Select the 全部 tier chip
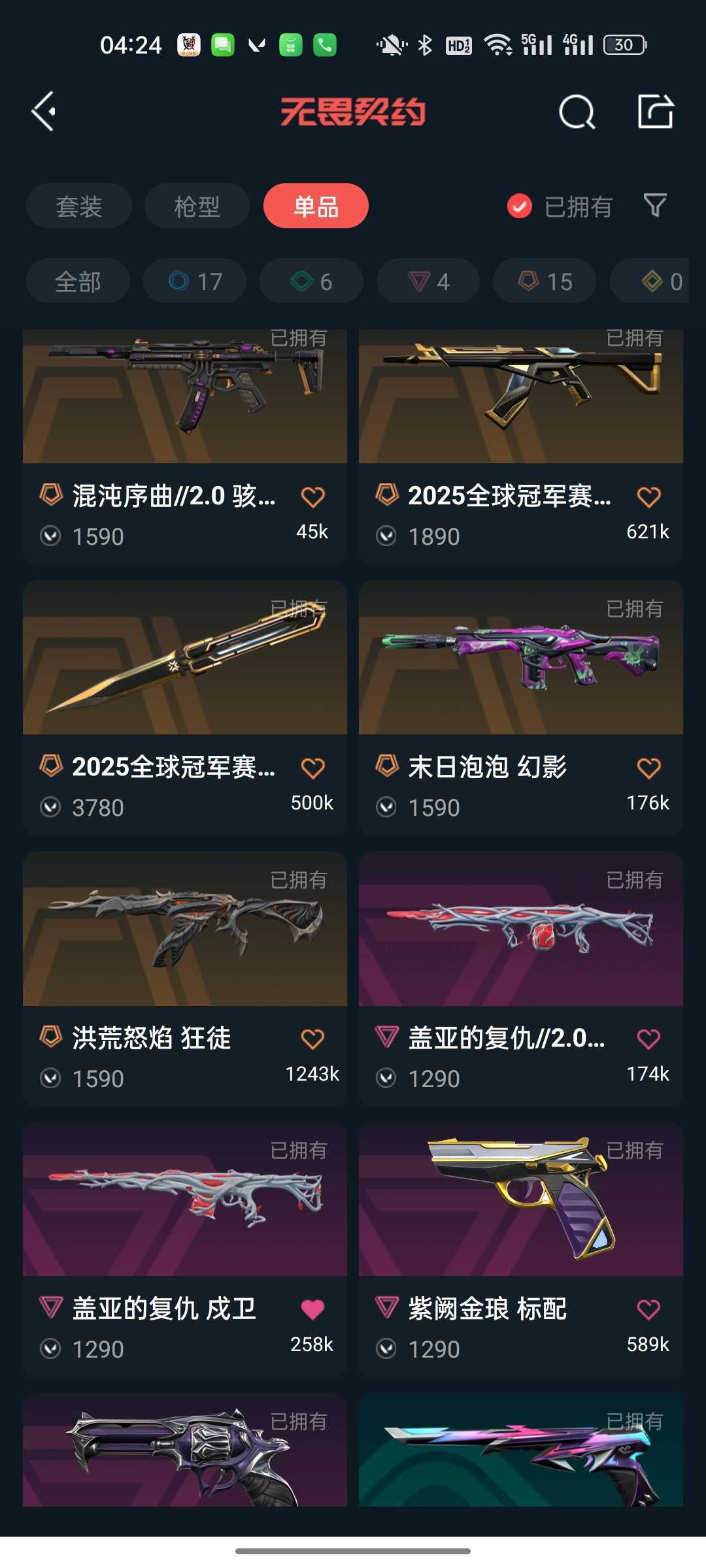 pos(78,282)
